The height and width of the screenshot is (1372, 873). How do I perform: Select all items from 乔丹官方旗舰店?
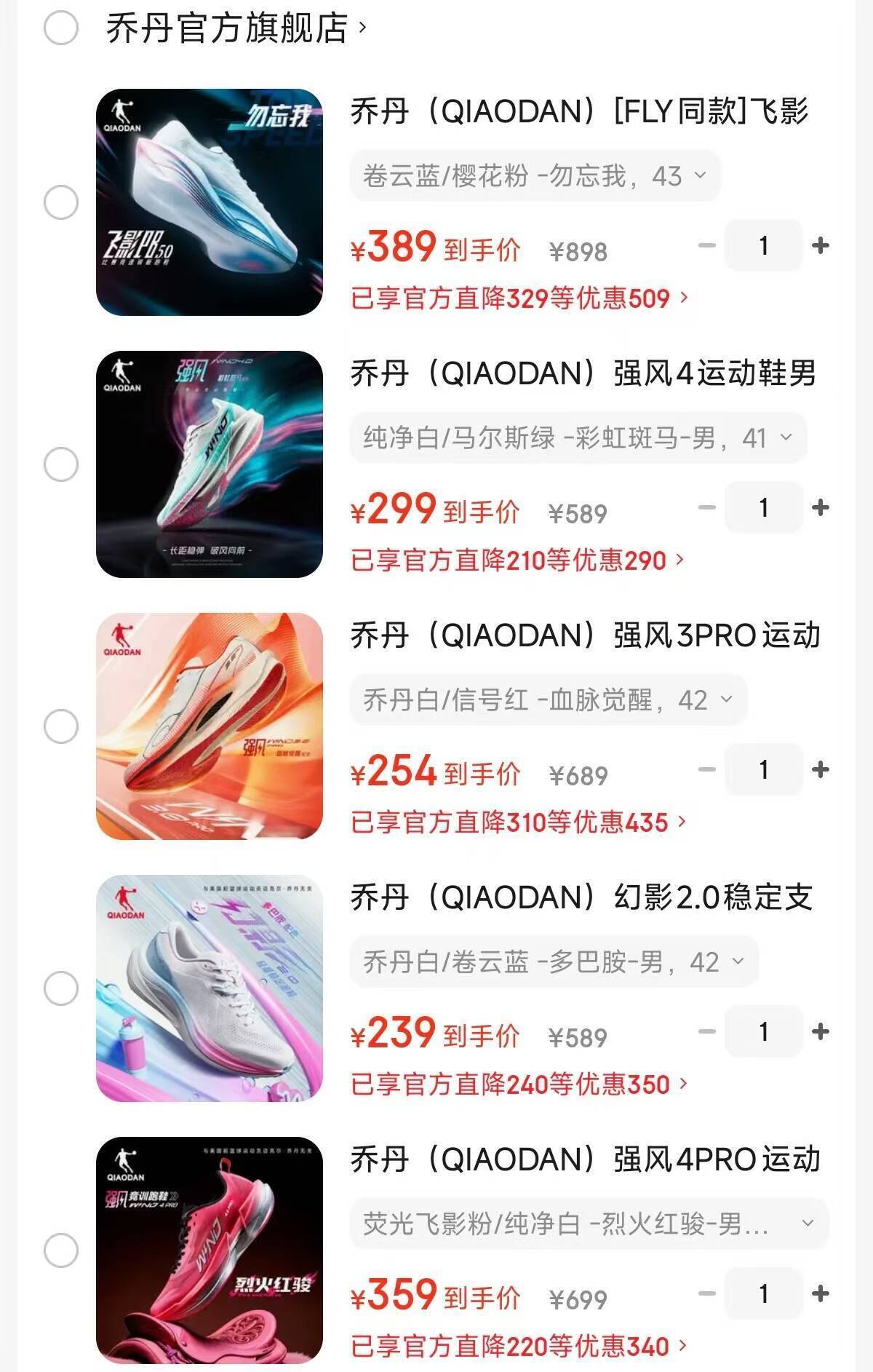point(61,28)
